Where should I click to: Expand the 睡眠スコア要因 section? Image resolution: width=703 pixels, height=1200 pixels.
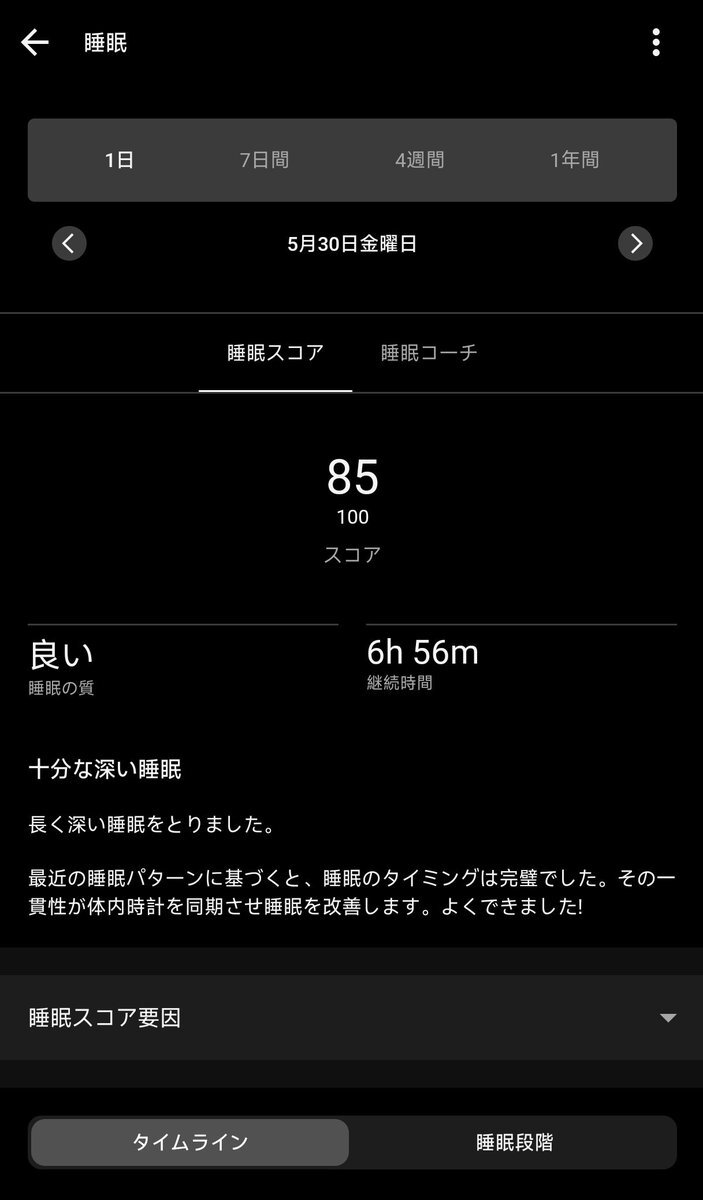pos(351,1018)
